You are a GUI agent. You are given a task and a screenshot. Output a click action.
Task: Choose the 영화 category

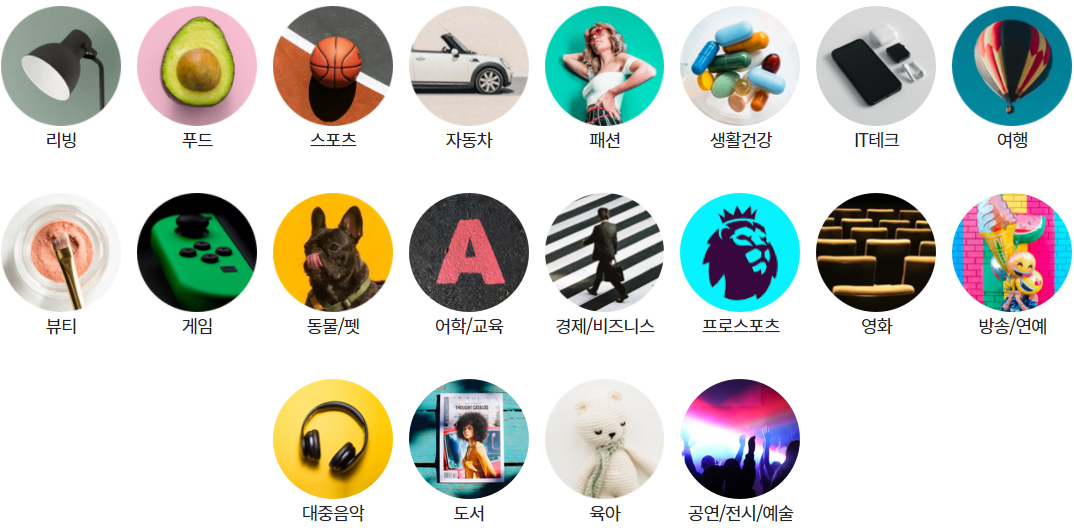point(876,253)
